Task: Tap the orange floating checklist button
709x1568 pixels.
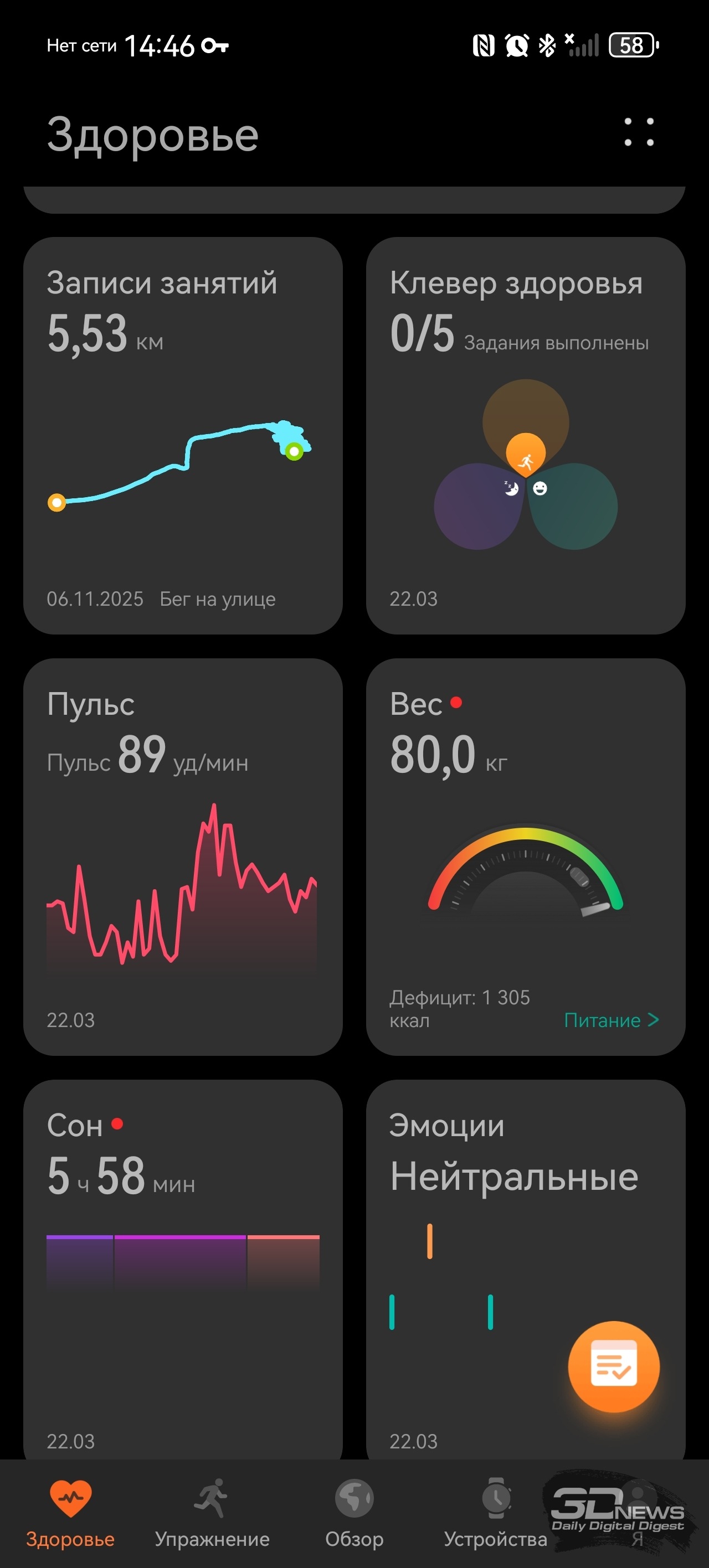Action: coord(613,1366)
